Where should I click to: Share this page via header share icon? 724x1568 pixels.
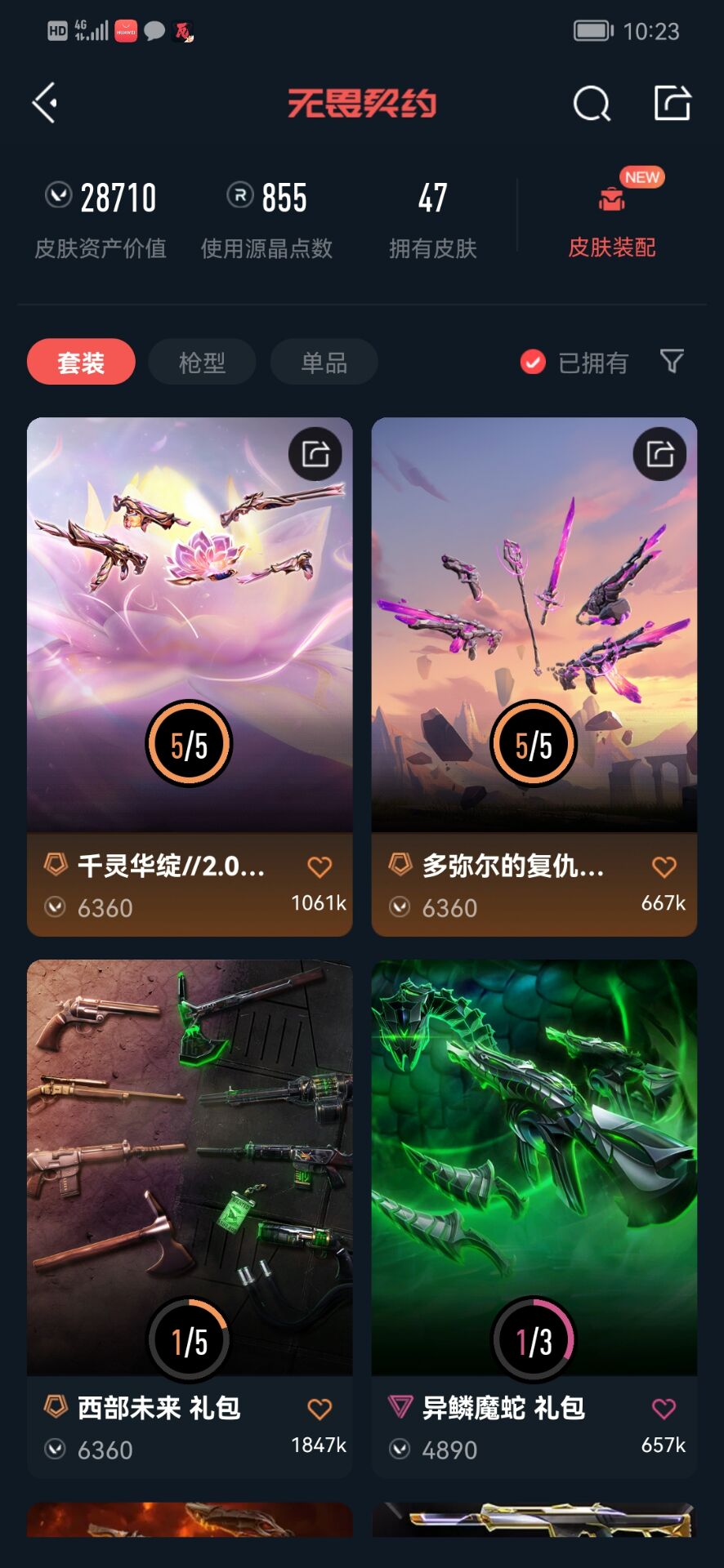(x=673, y=103)
